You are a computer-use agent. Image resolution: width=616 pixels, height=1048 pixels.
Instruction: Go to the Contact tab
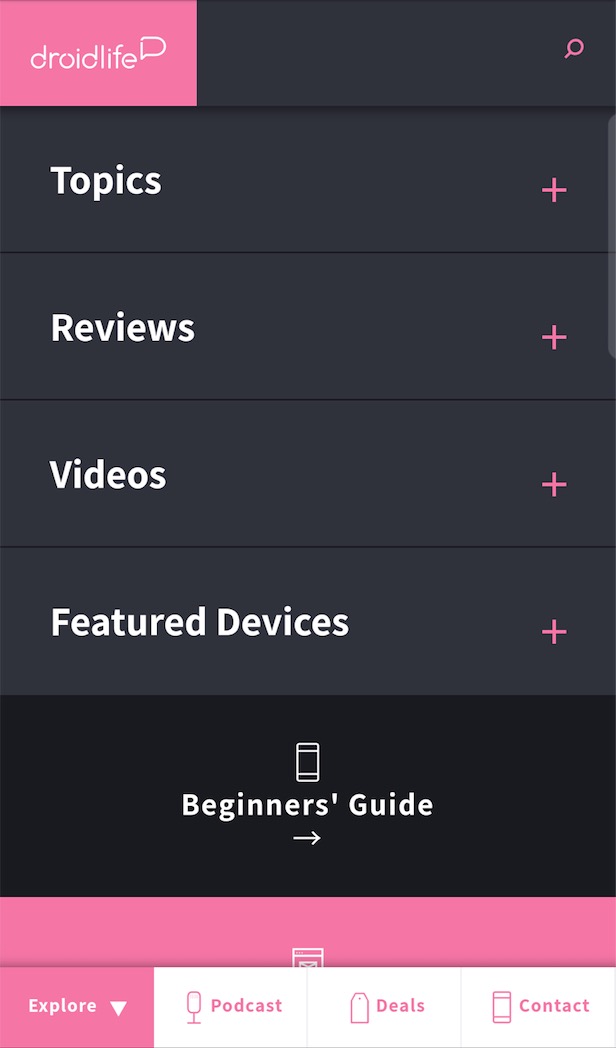540,1007
